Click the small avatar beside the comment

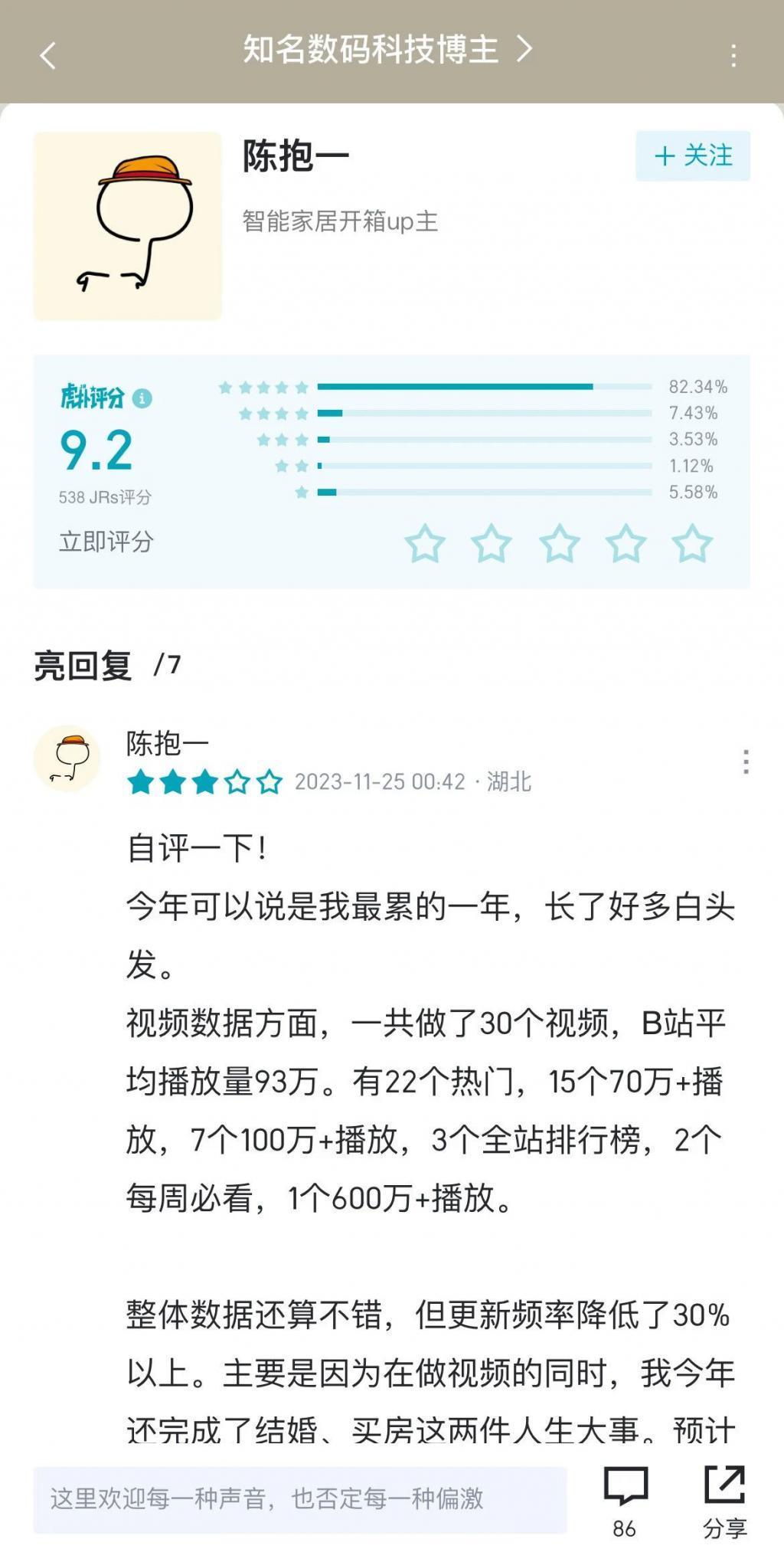(x=70, y=758)
